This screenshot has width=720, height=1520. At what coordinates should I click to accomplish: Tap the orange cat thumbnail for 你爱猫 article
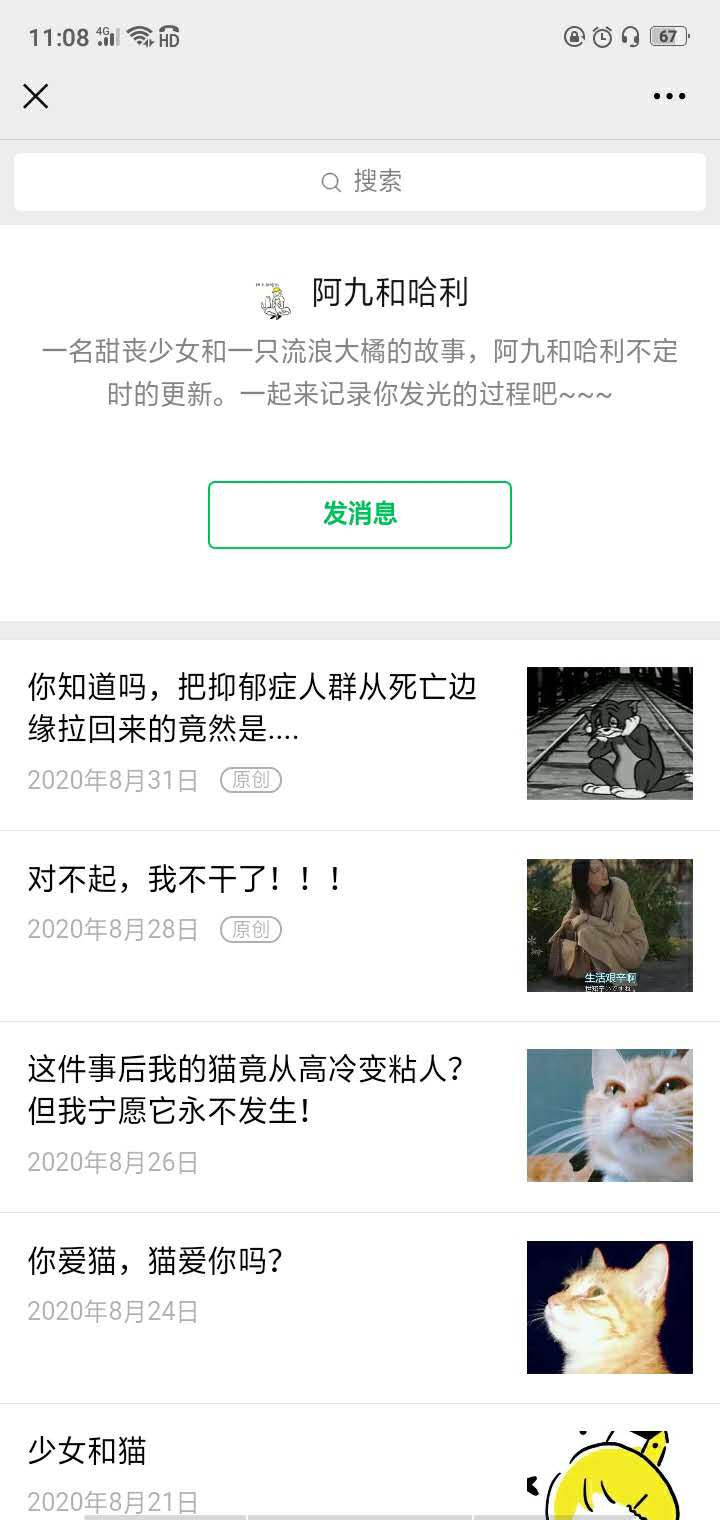[609, 1307]
